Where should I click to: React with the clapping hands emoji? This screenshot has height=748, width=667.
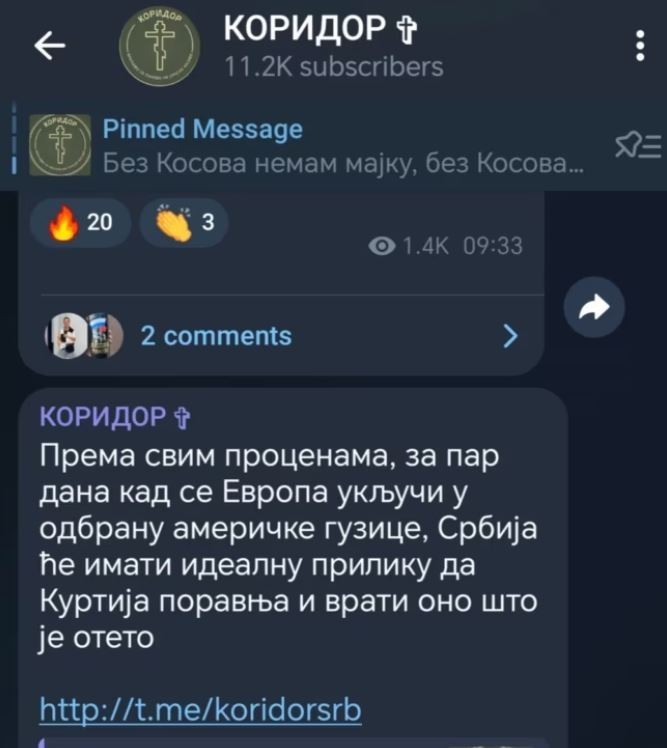(185, 222)
